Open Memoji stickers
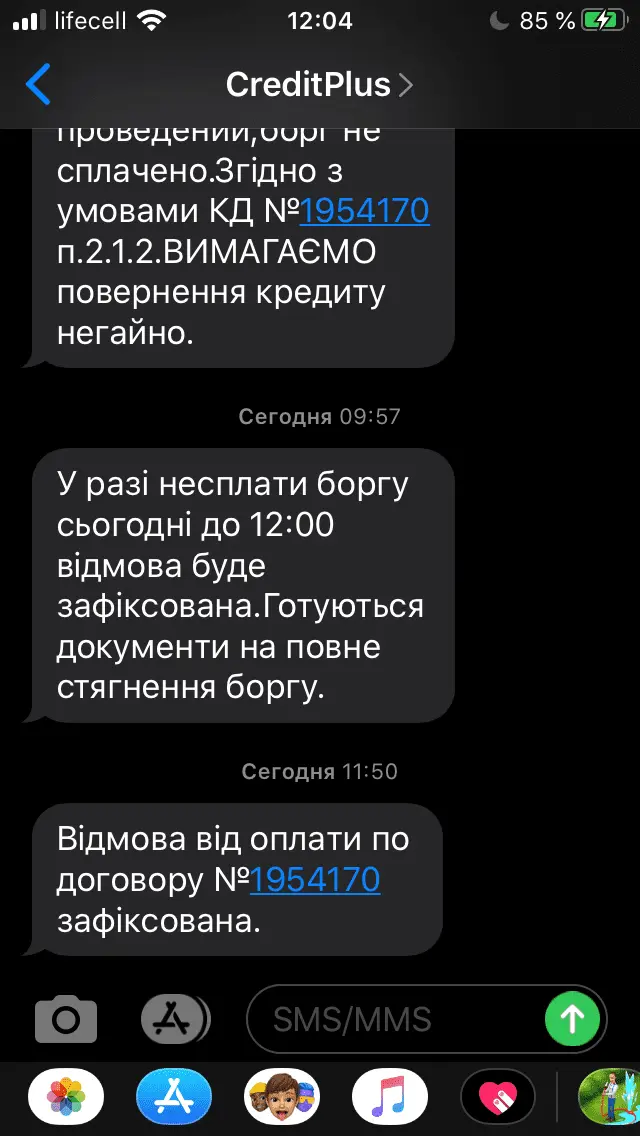 [x=283, y=1098]
